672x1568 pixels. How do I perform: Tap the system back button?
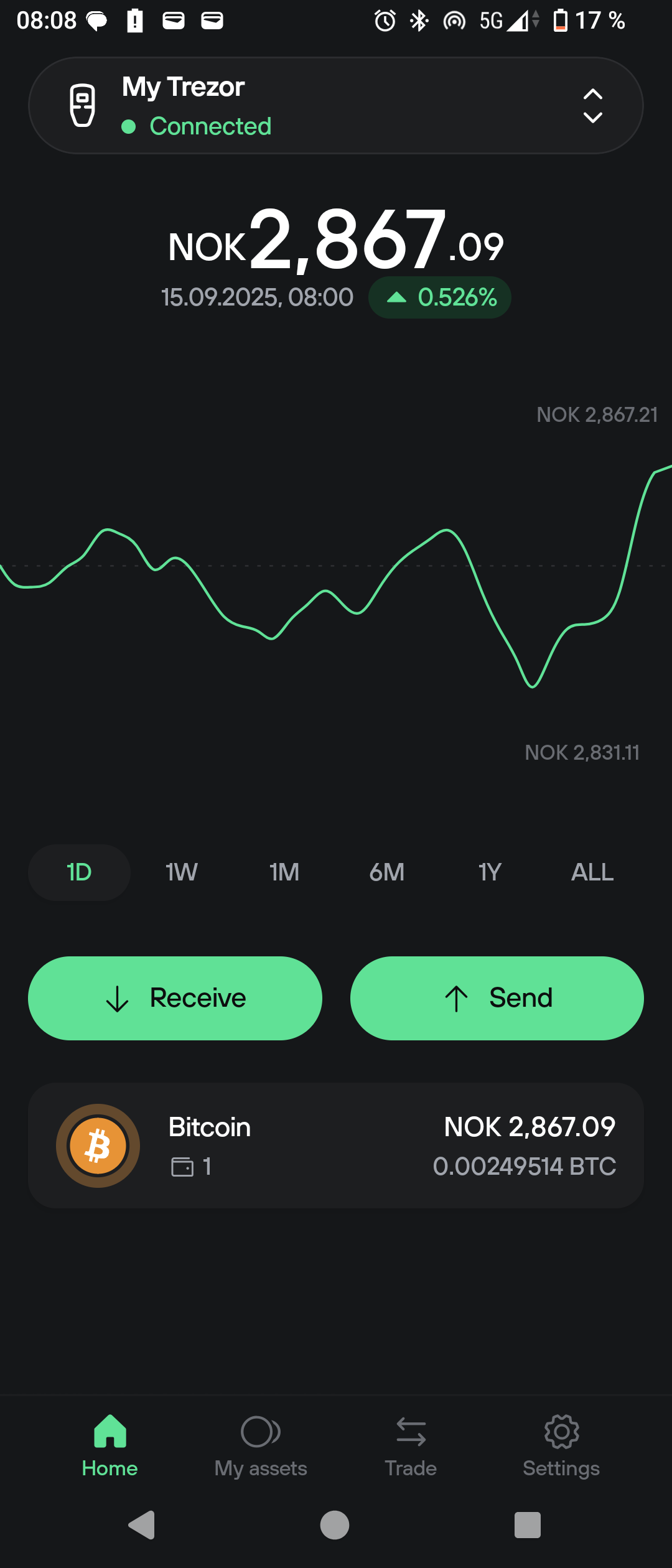coord(142,1525)
